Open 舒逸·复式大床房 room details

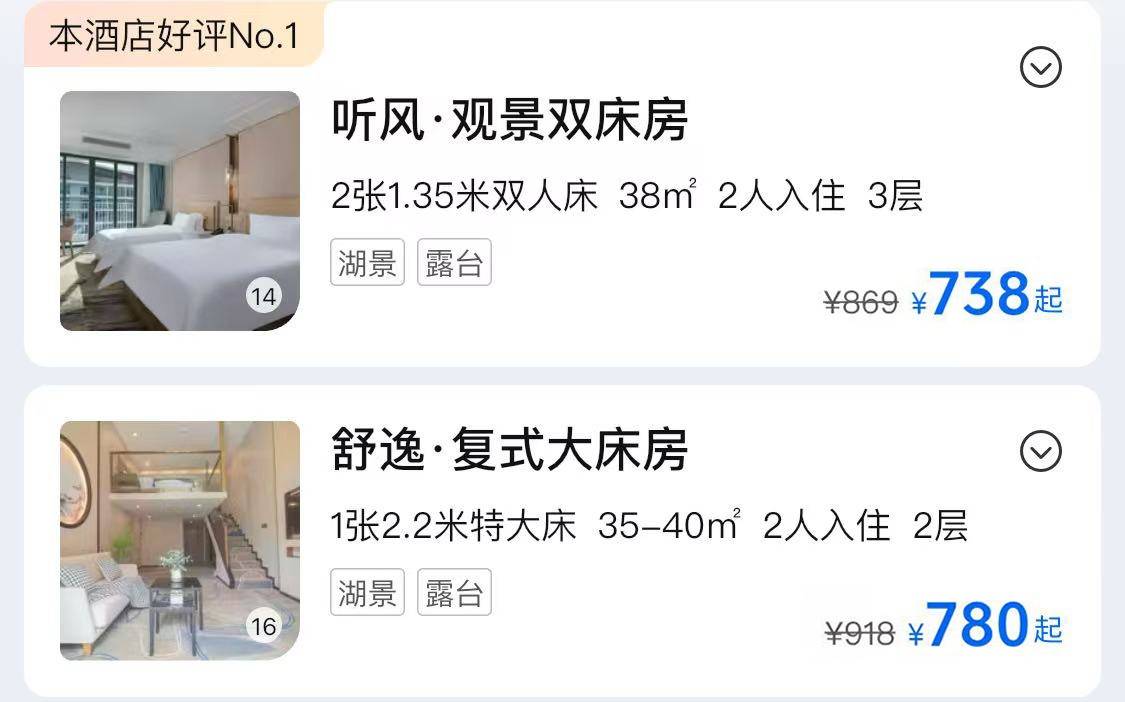click(510, 451)
